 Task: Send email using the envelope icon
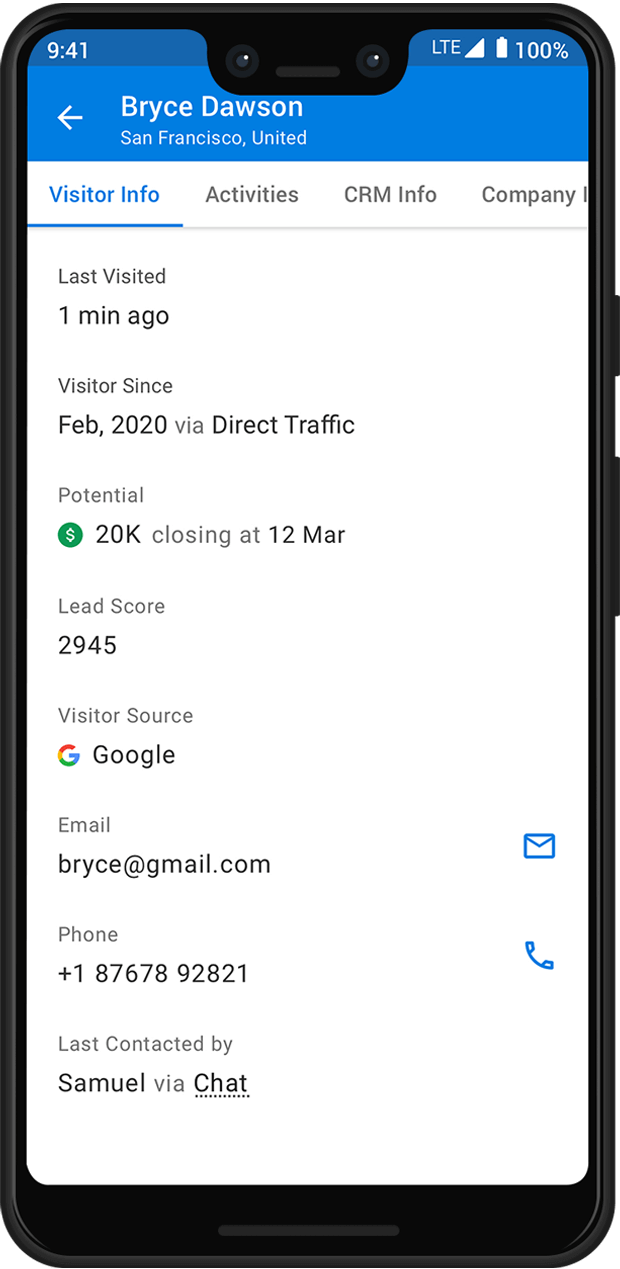coord(539,846)
